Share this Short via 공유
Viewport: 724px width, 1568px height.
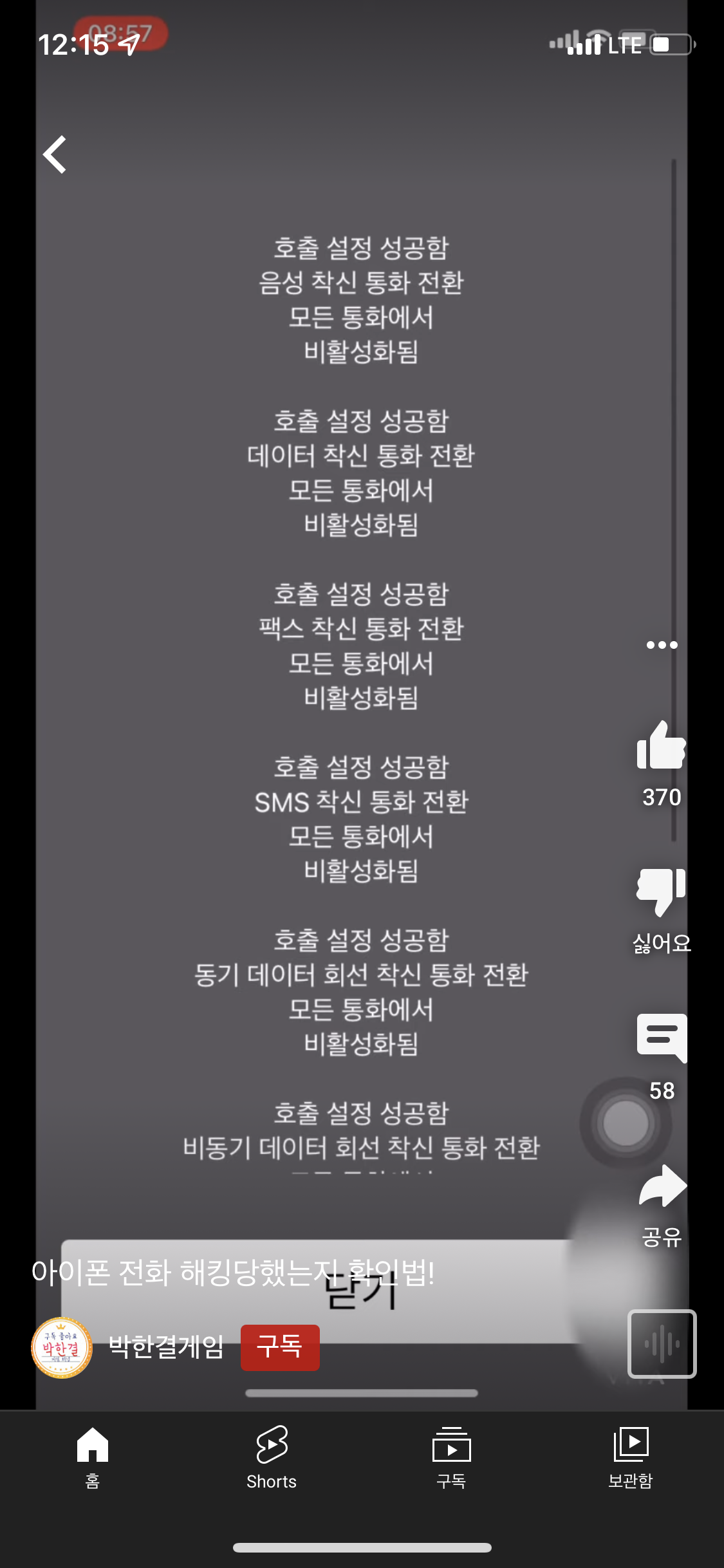click(662, 1188)
